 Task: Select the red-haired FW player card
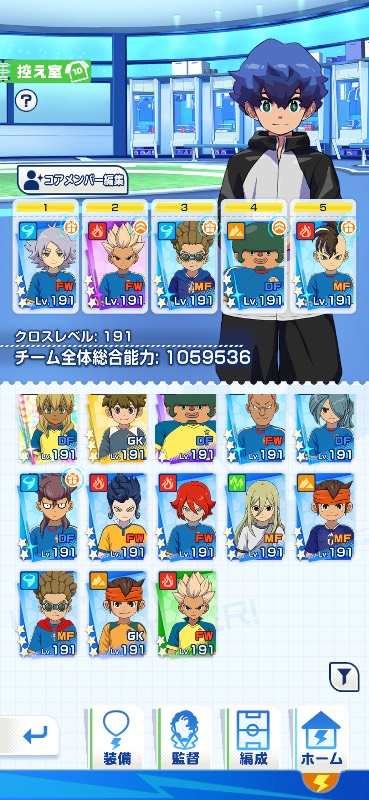pos(186,517)
